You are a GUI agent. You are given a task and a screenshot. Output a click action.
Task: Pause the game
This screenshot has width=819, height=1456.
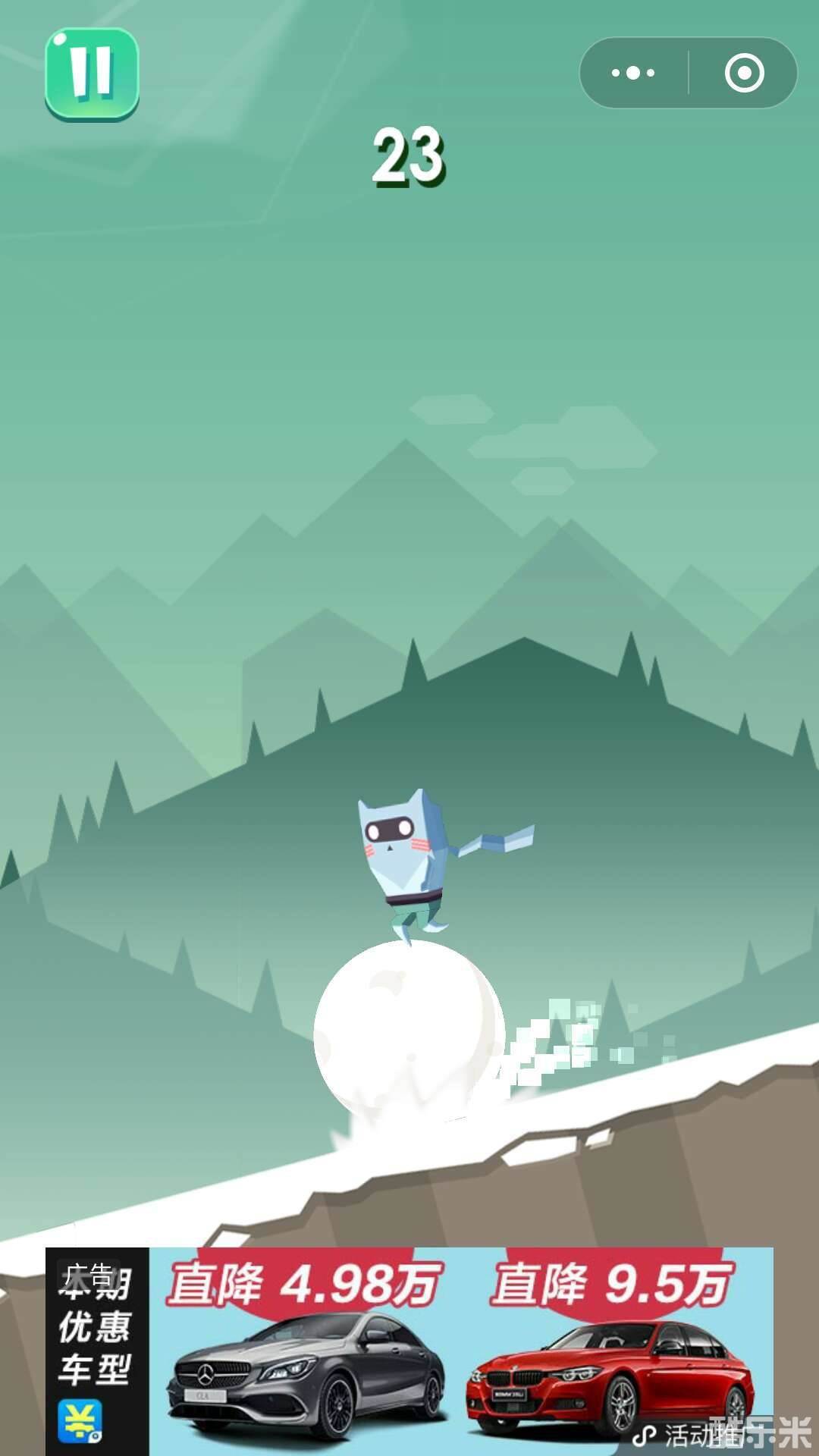point(92,74)
